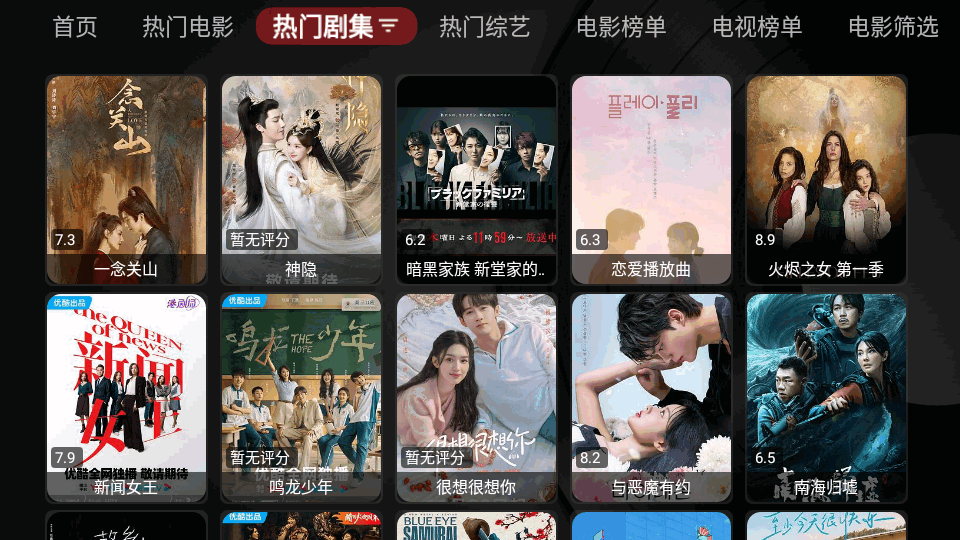Select the drama 与恶魔有约
Image resolution: width=960 pixels, height=540 pixels.
[651, 398]
